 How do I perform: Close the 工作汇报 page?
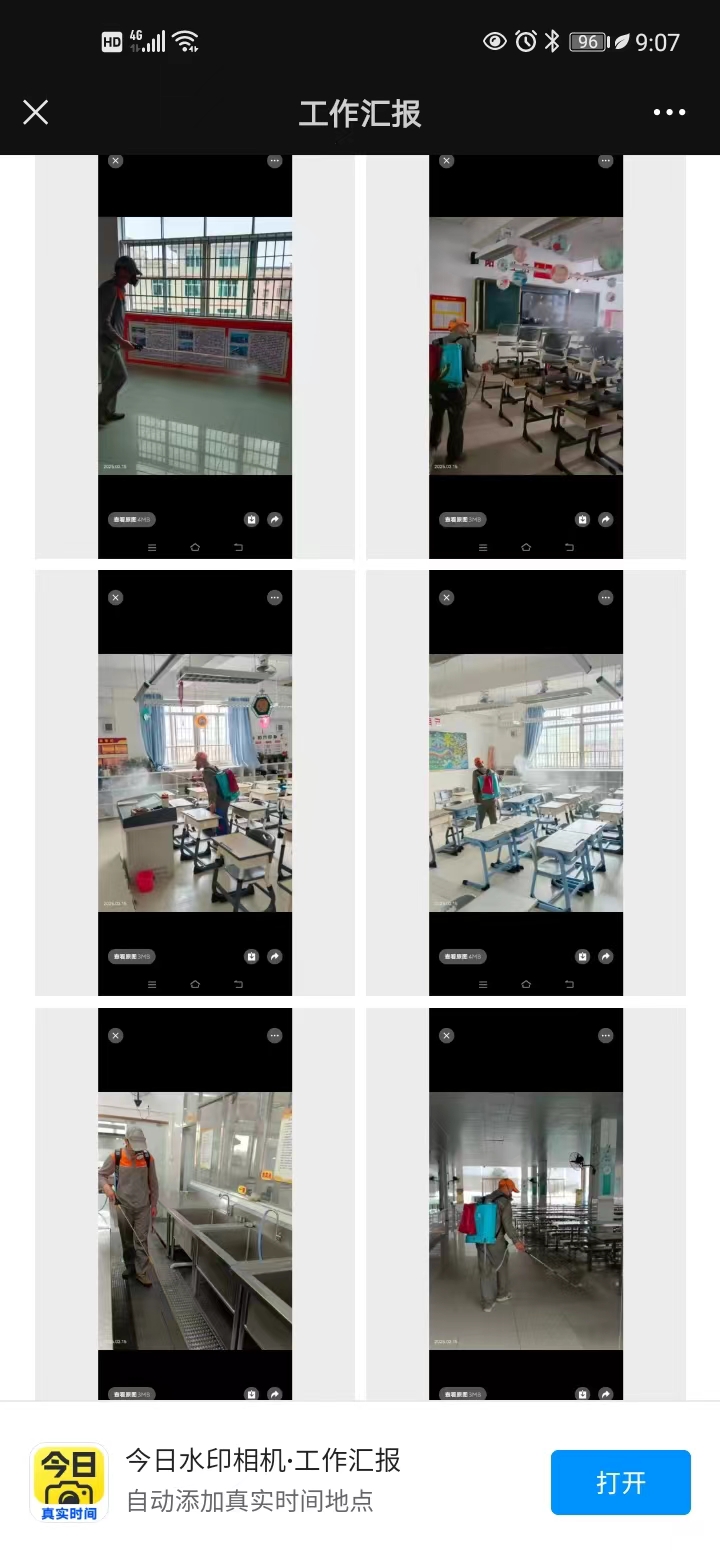(36, 112)
